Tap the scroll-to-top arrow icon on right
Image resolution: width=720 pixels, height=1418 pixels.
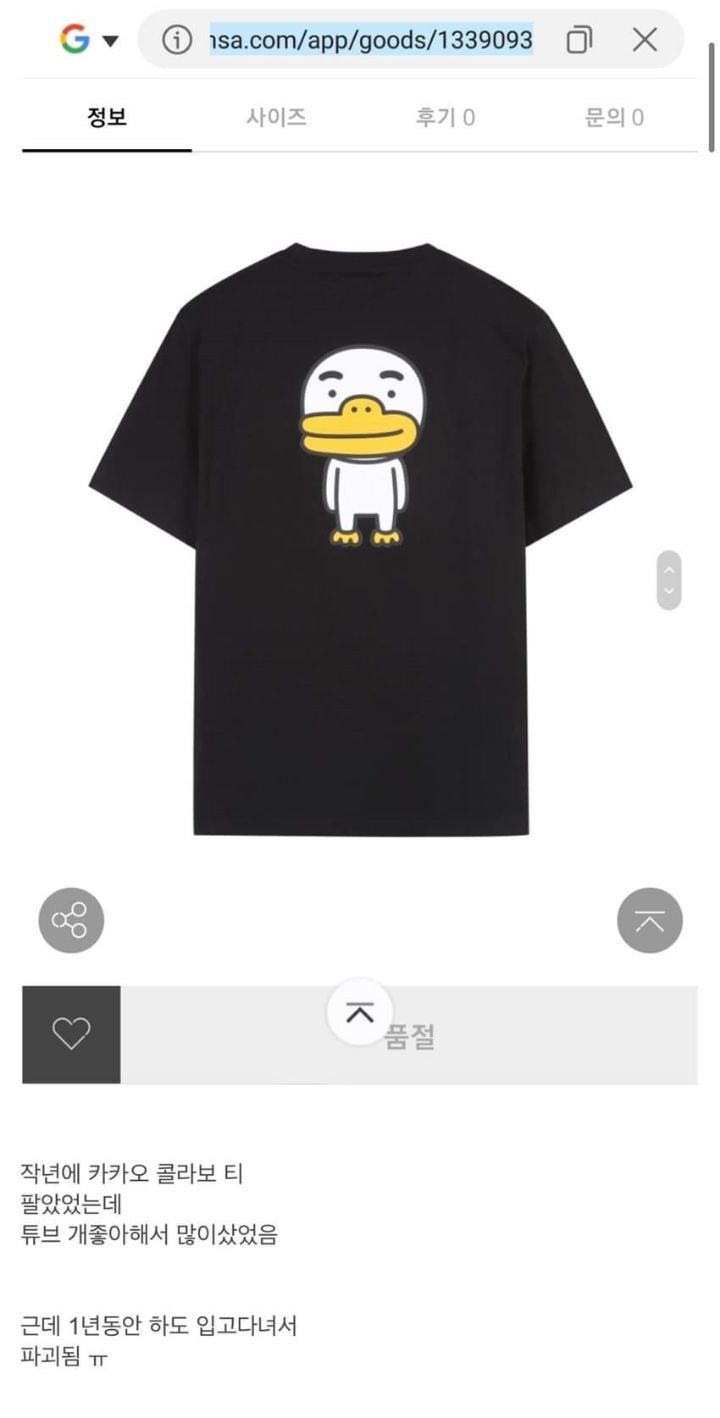coord(650,920)
